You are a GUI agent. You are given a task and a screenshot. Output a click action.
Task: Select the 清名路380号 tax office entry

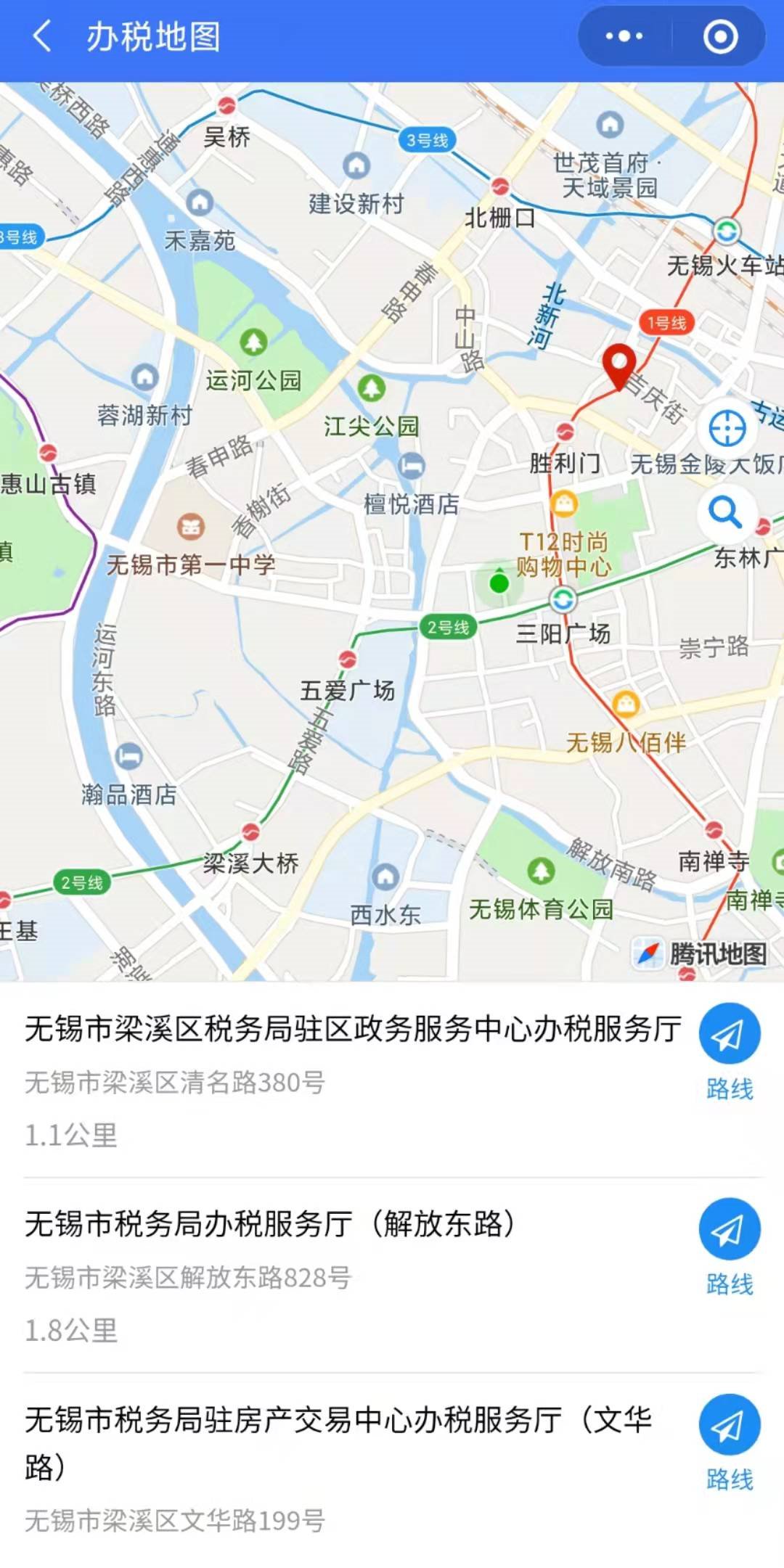[x=348, y=1080]
